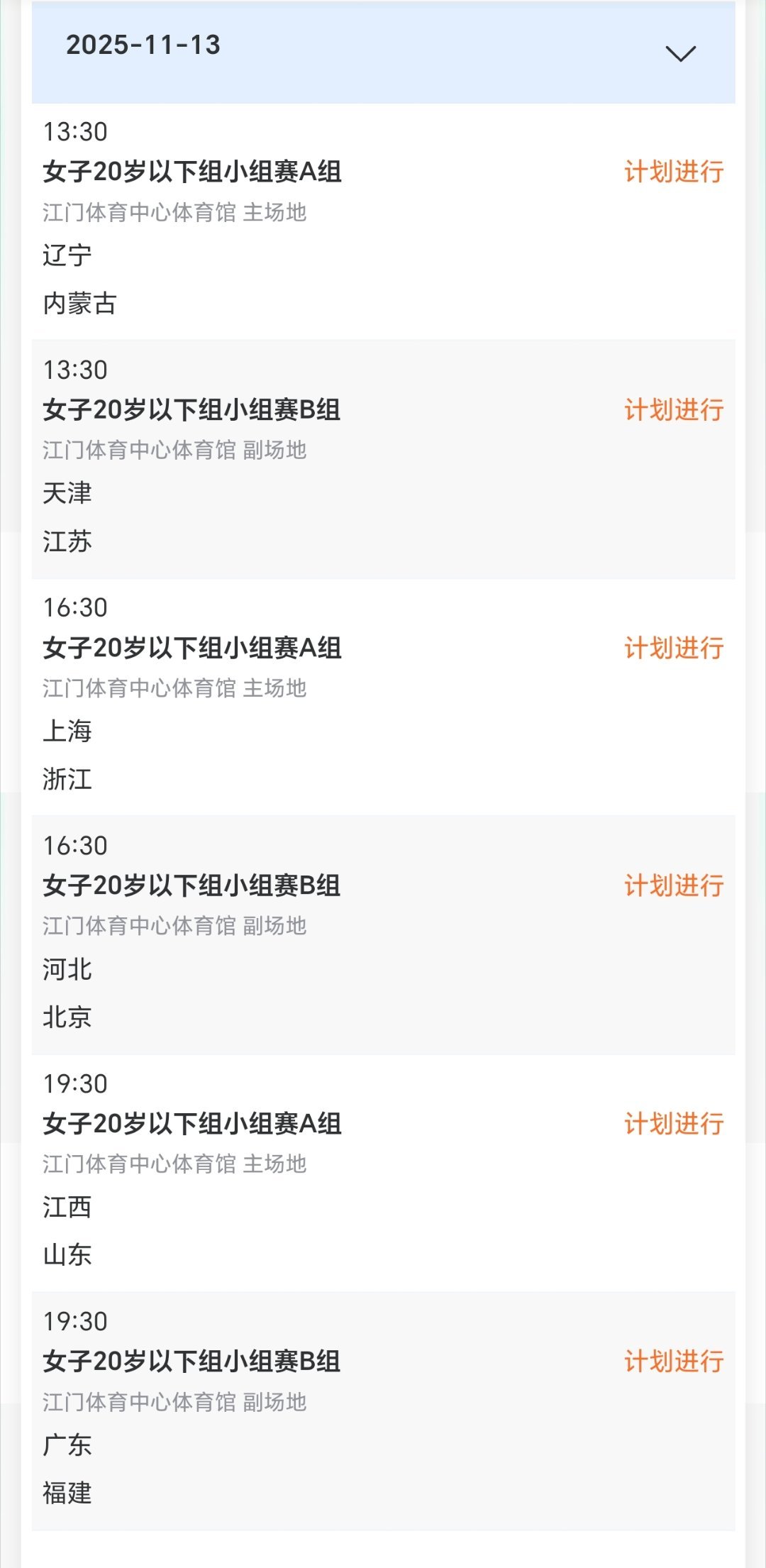Open the 天津 vs 江苏 match

pos(383,460)
